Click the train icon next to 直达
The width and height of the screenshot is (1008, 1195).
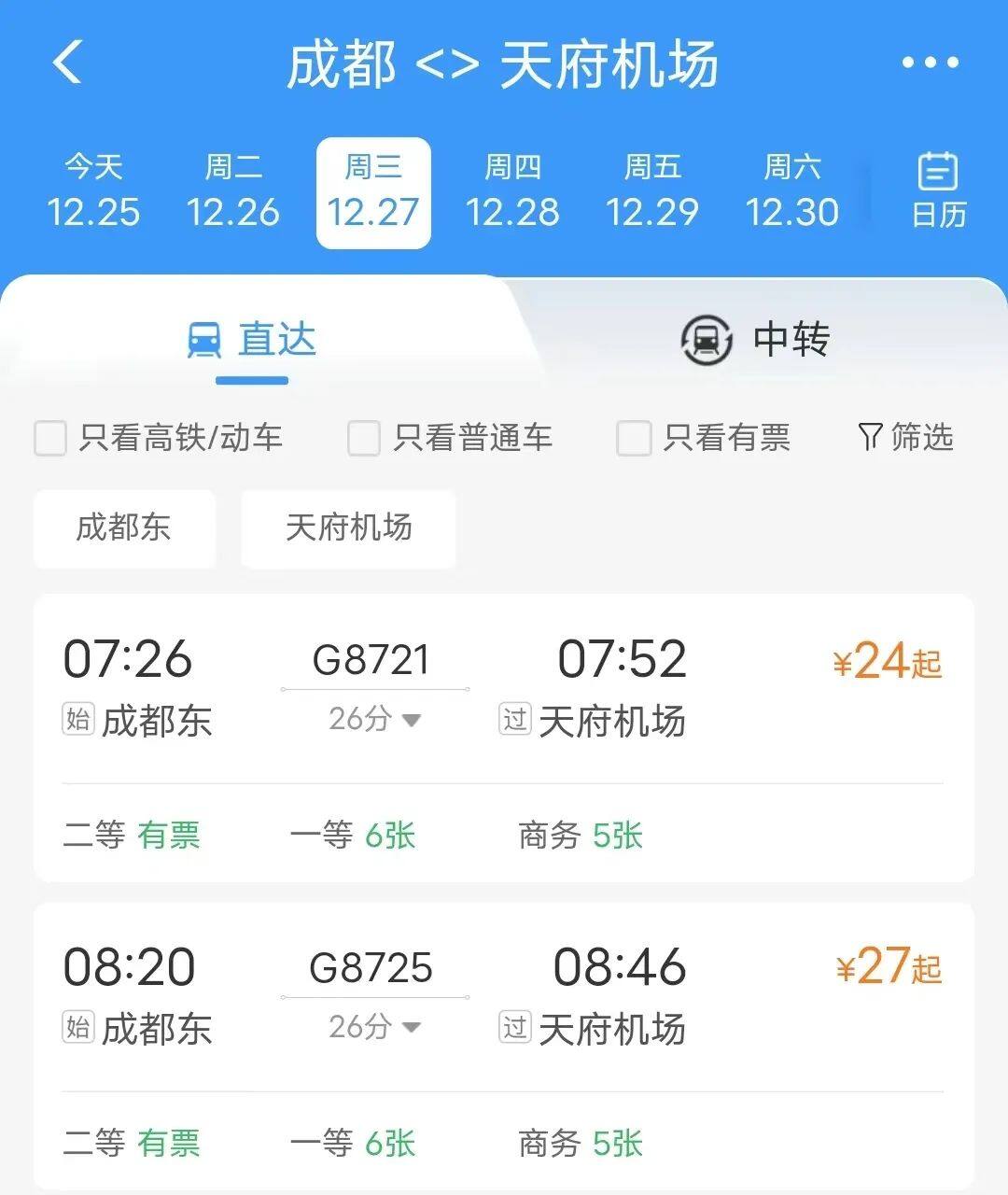click(x=204, y=340)
